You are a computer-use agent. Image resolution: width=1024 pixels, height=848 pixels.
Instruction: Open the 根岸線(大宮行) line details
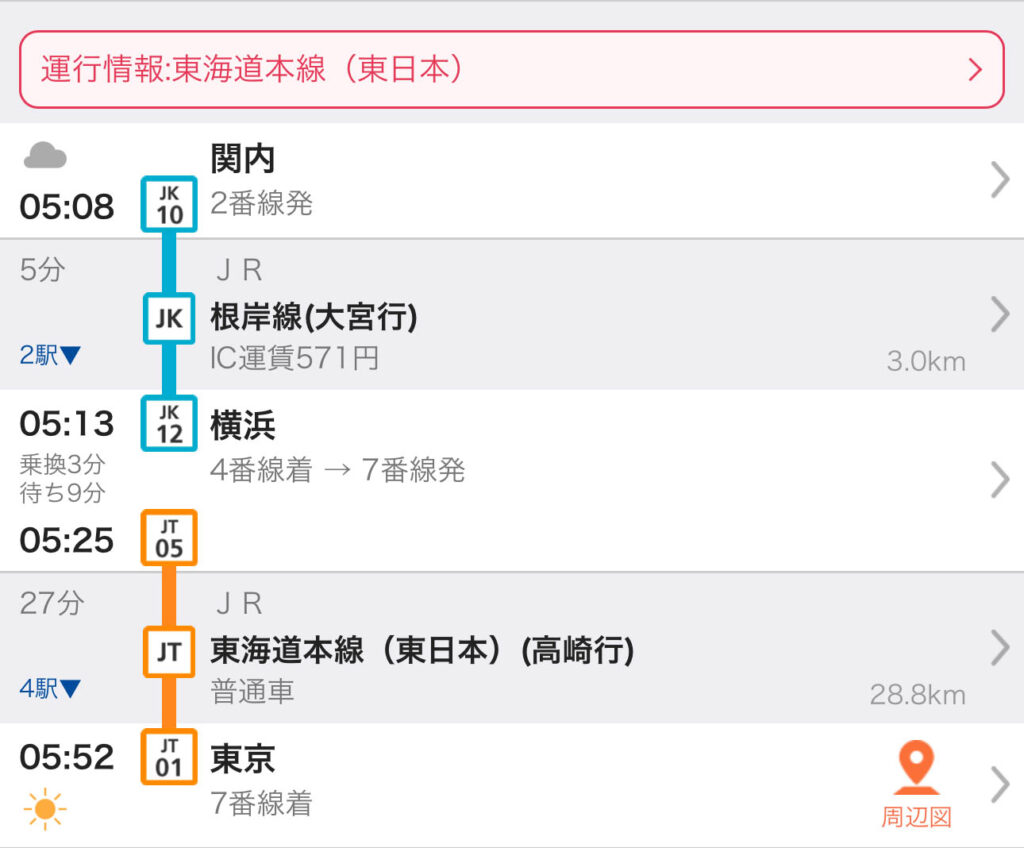click(600, 316)
